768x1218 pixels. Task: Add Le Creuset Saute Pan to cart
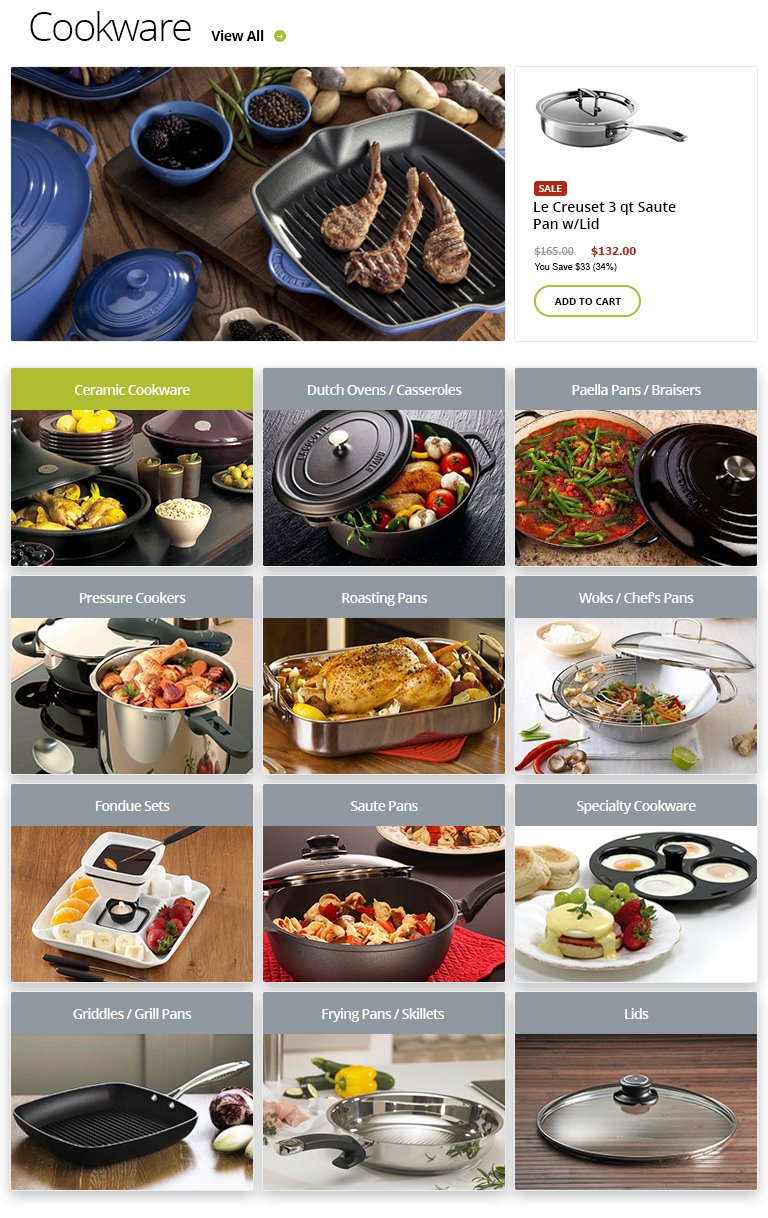pos(587,301)
